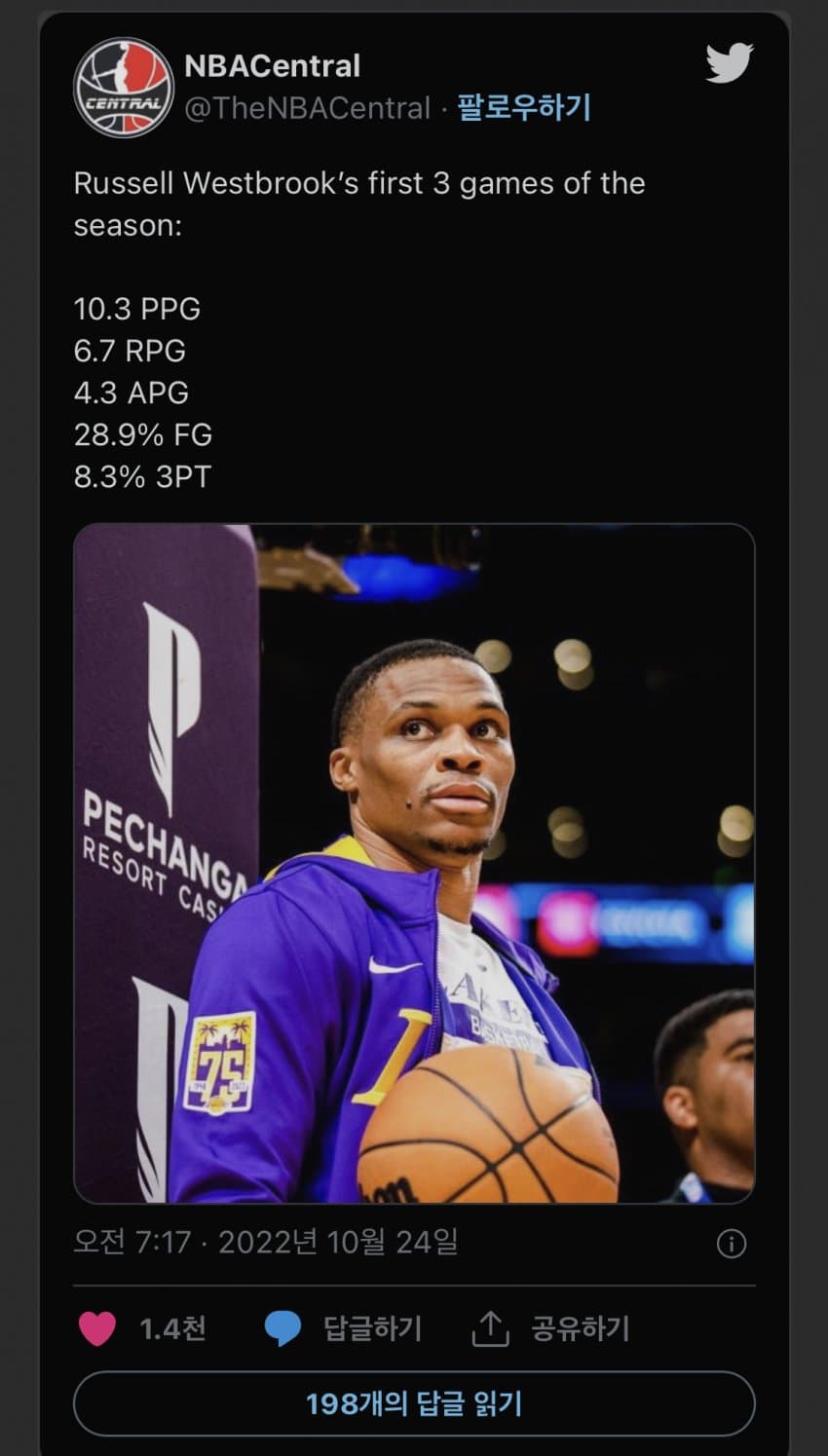828x1456 pixels.
Task: Open the Westbrook photo in the tweet
Action: pyautogui.click(x=414, y=863)
